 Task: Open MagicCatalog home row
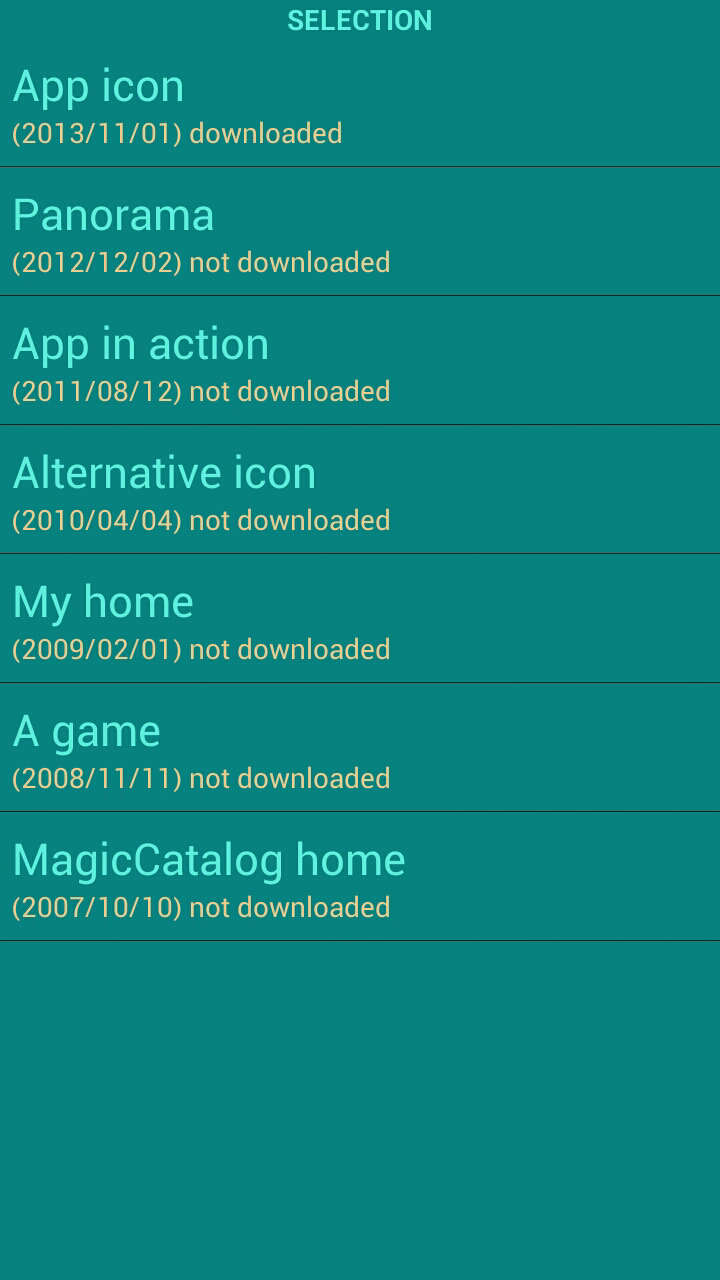pos(360,876)
